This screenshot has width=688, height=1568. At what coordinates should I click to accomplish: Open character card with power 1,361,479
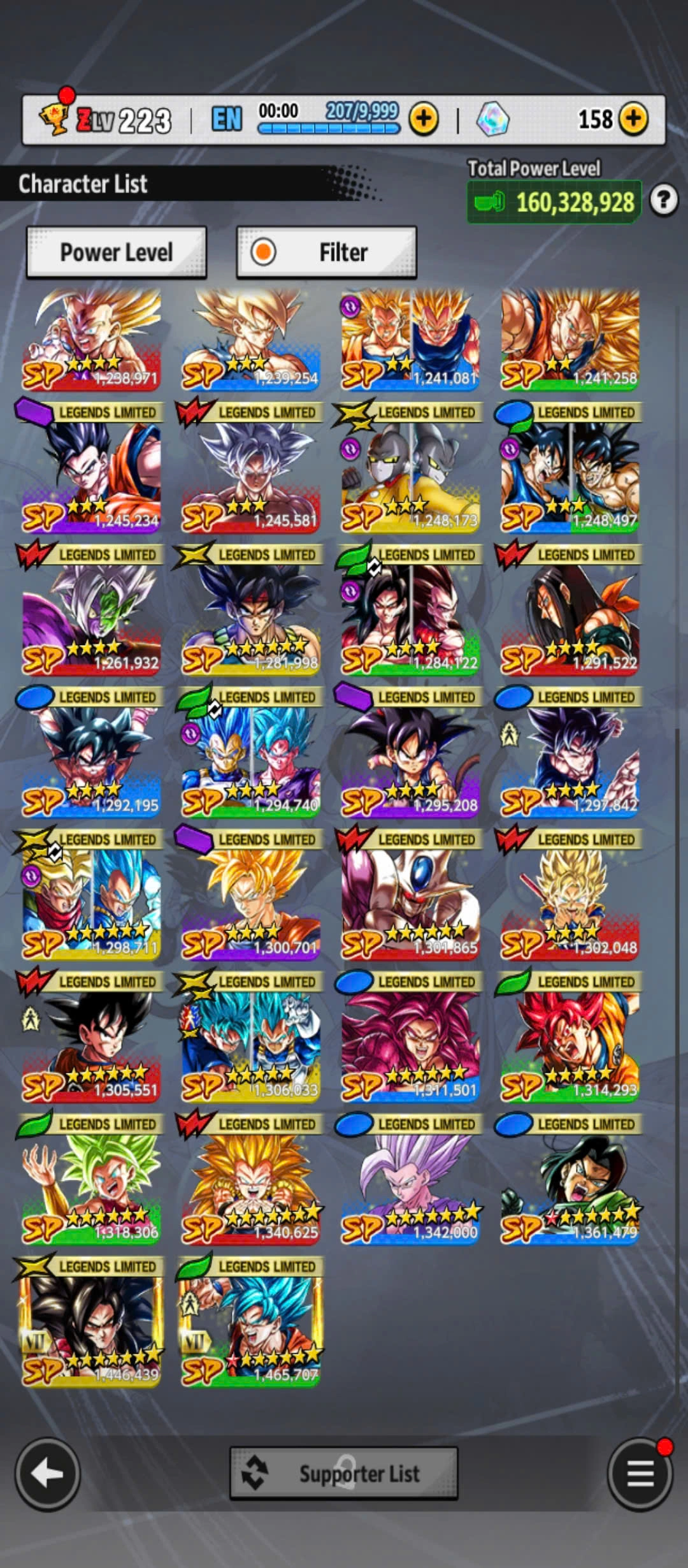[570, 1187]
